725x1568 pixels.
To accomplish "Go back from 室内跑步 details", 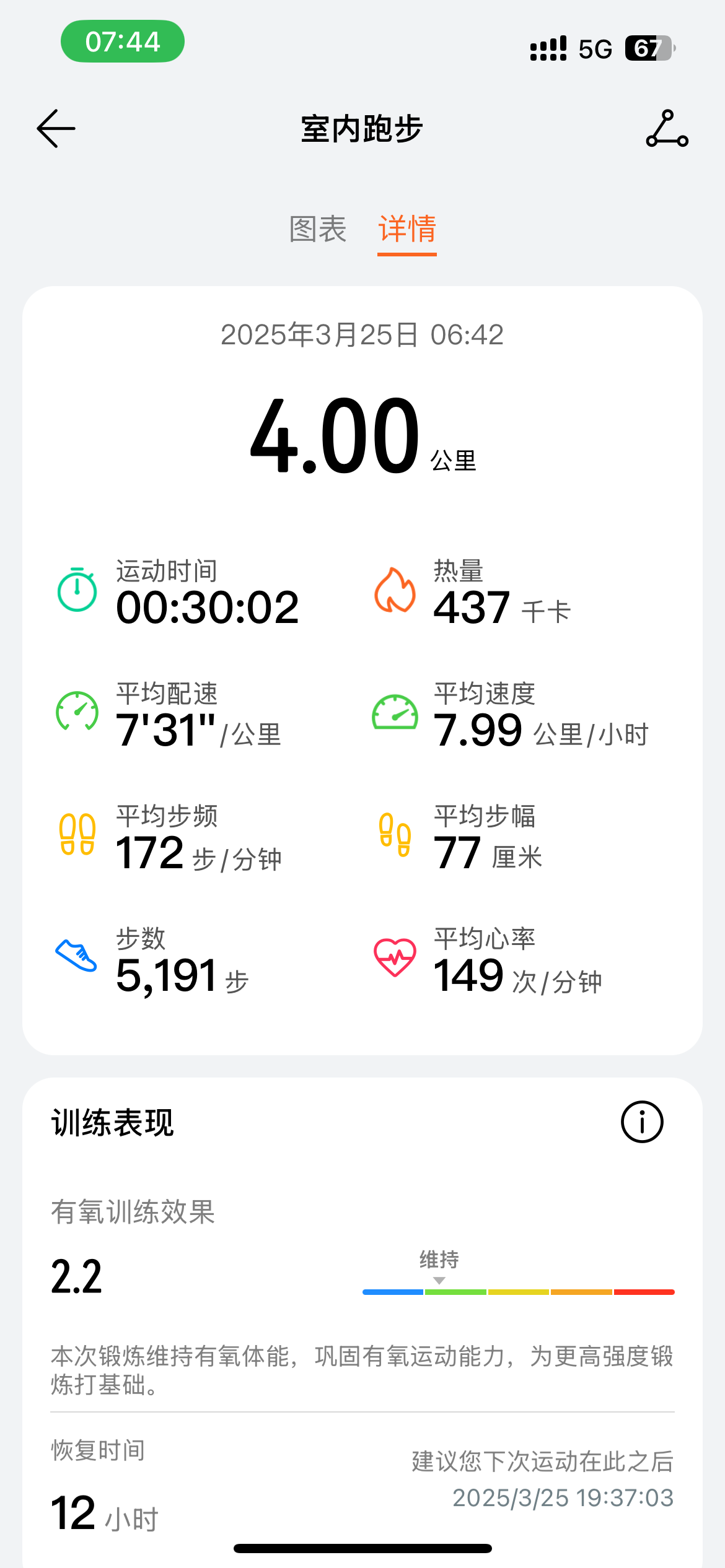I will [56, 129].
